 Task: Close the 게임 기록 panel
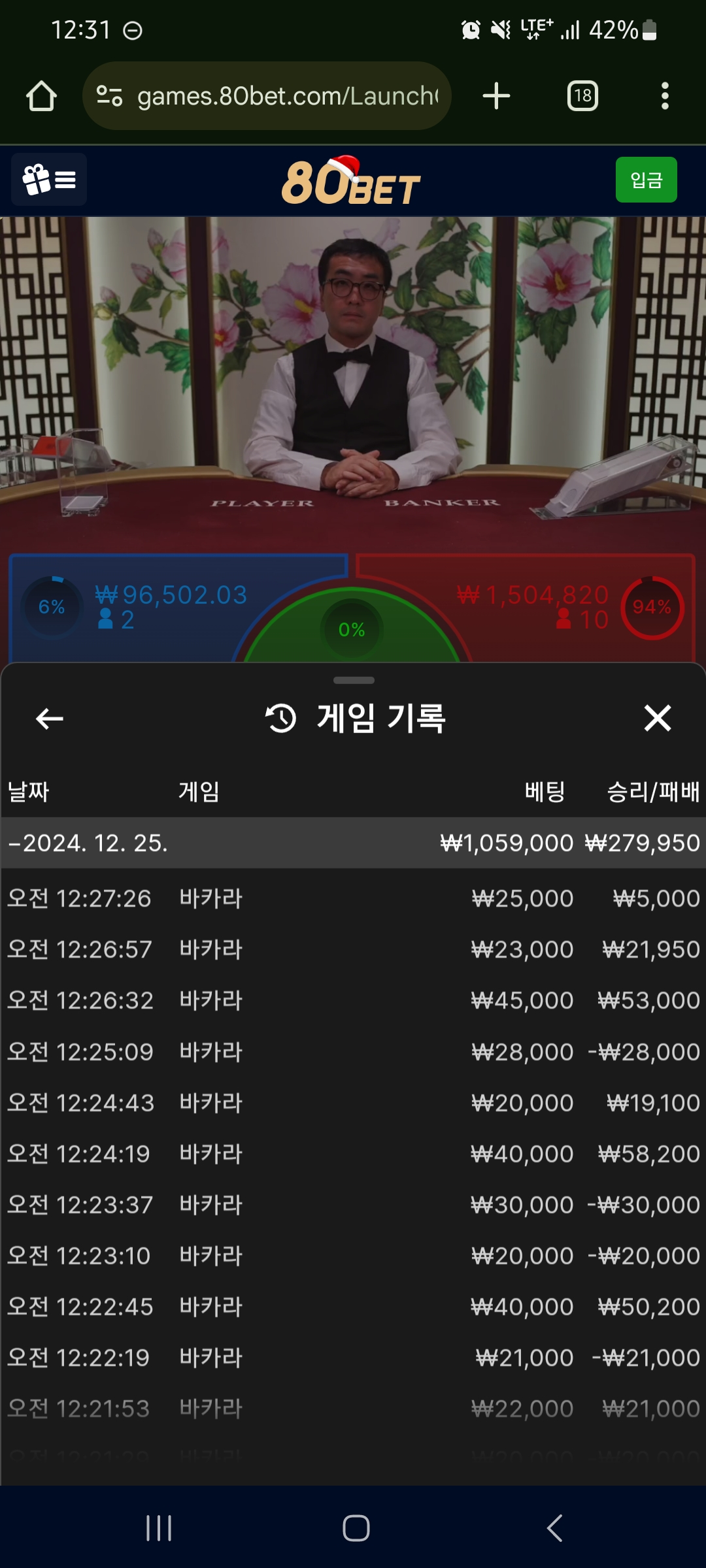[657, 718]
